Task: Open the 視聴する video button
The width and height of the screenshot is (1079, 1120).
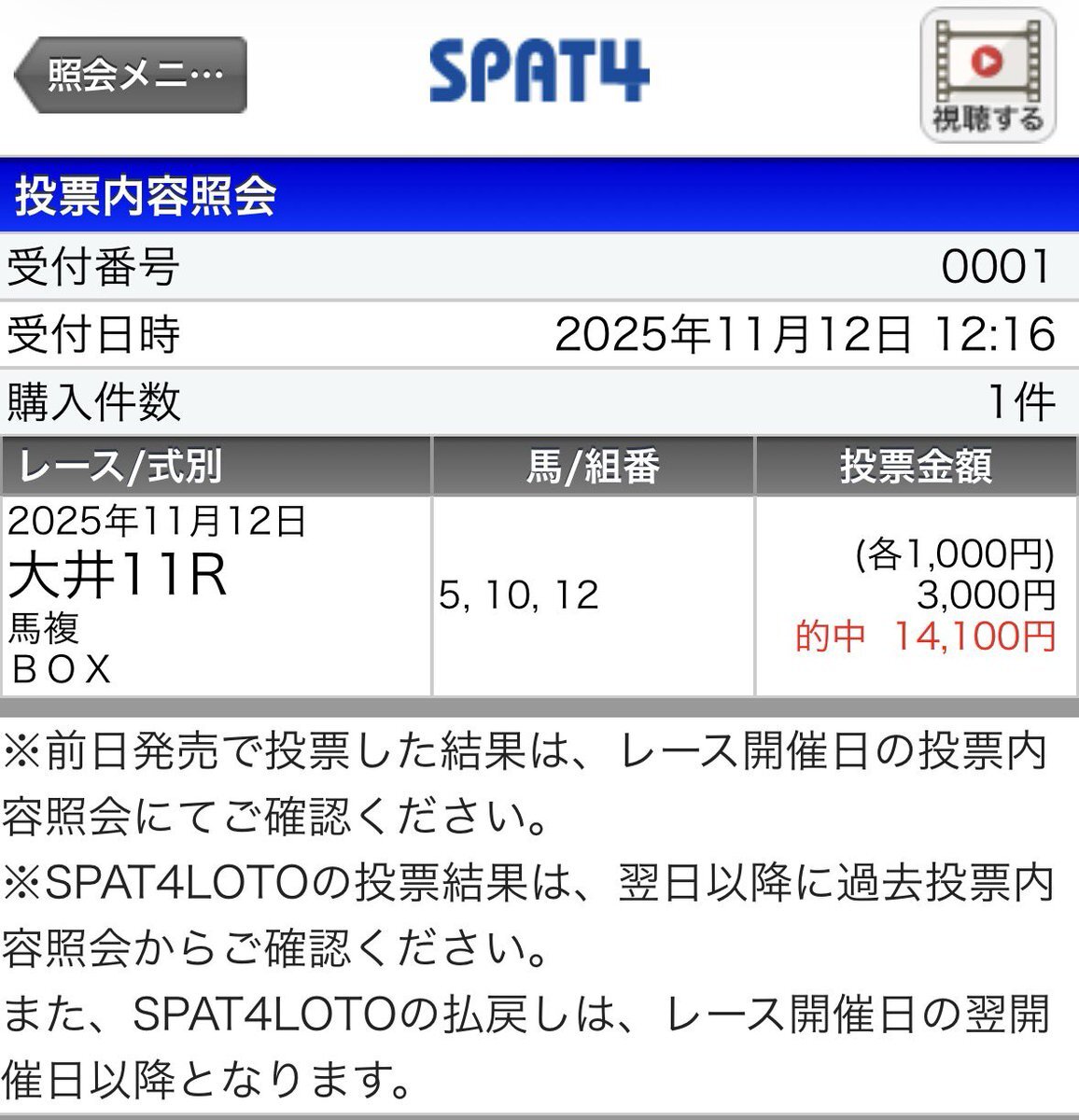Action: click(x=988, y=77)
